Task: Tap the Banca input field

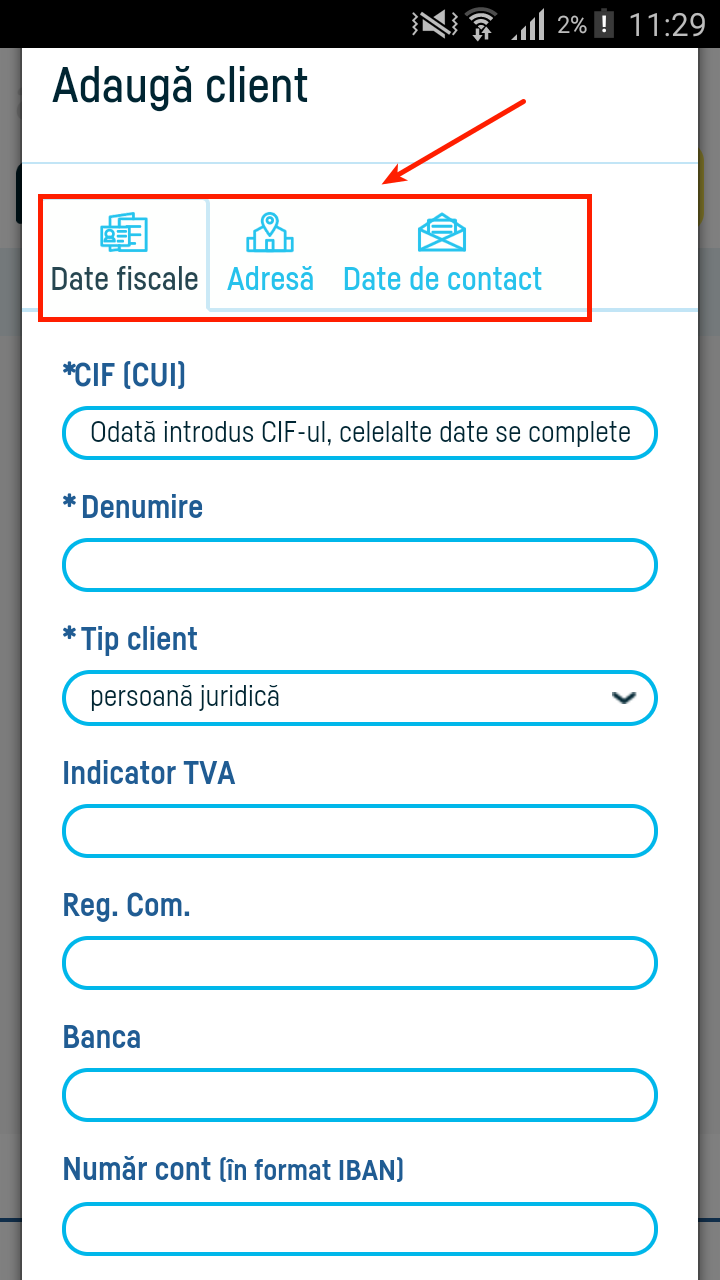Action: (x=360, y=1095)
